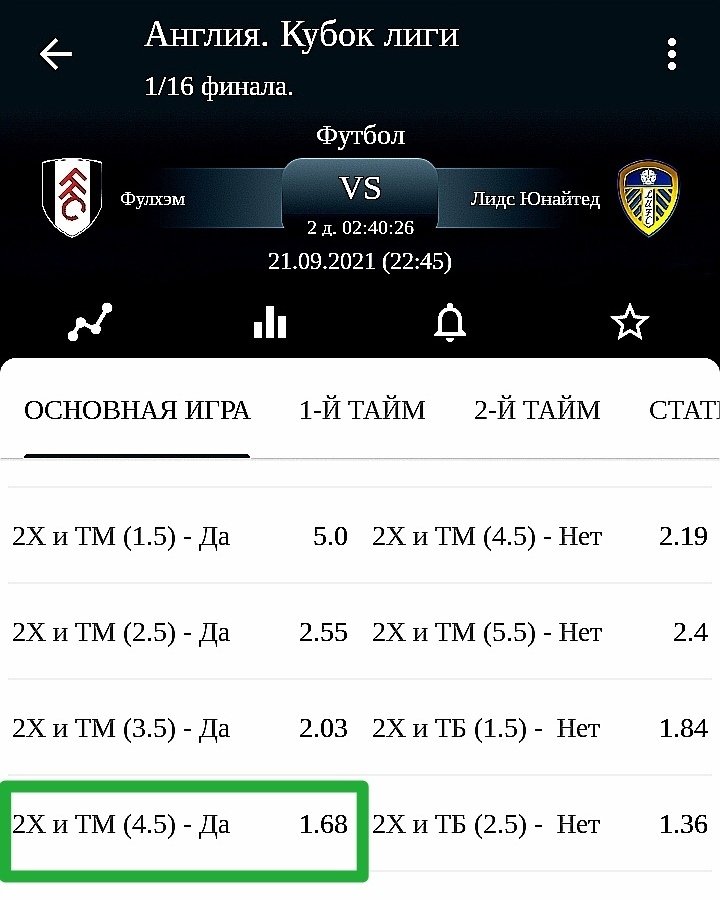Image resolution: width=720 pixels, height=900 pixels.
Task: Add this match to favorites with star
Action: click(x=630, y=322)
